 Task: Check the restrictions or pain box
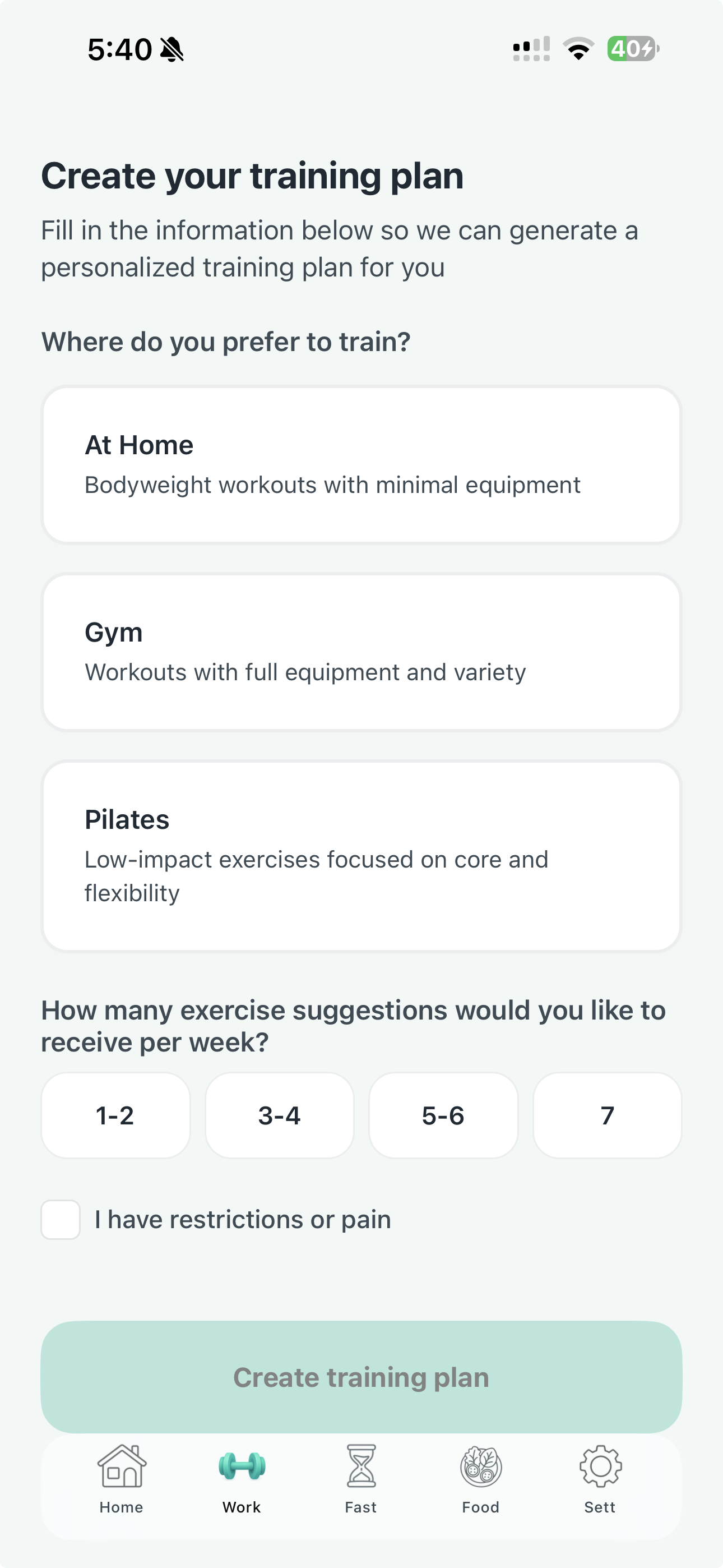click(x=61, y=1219)
